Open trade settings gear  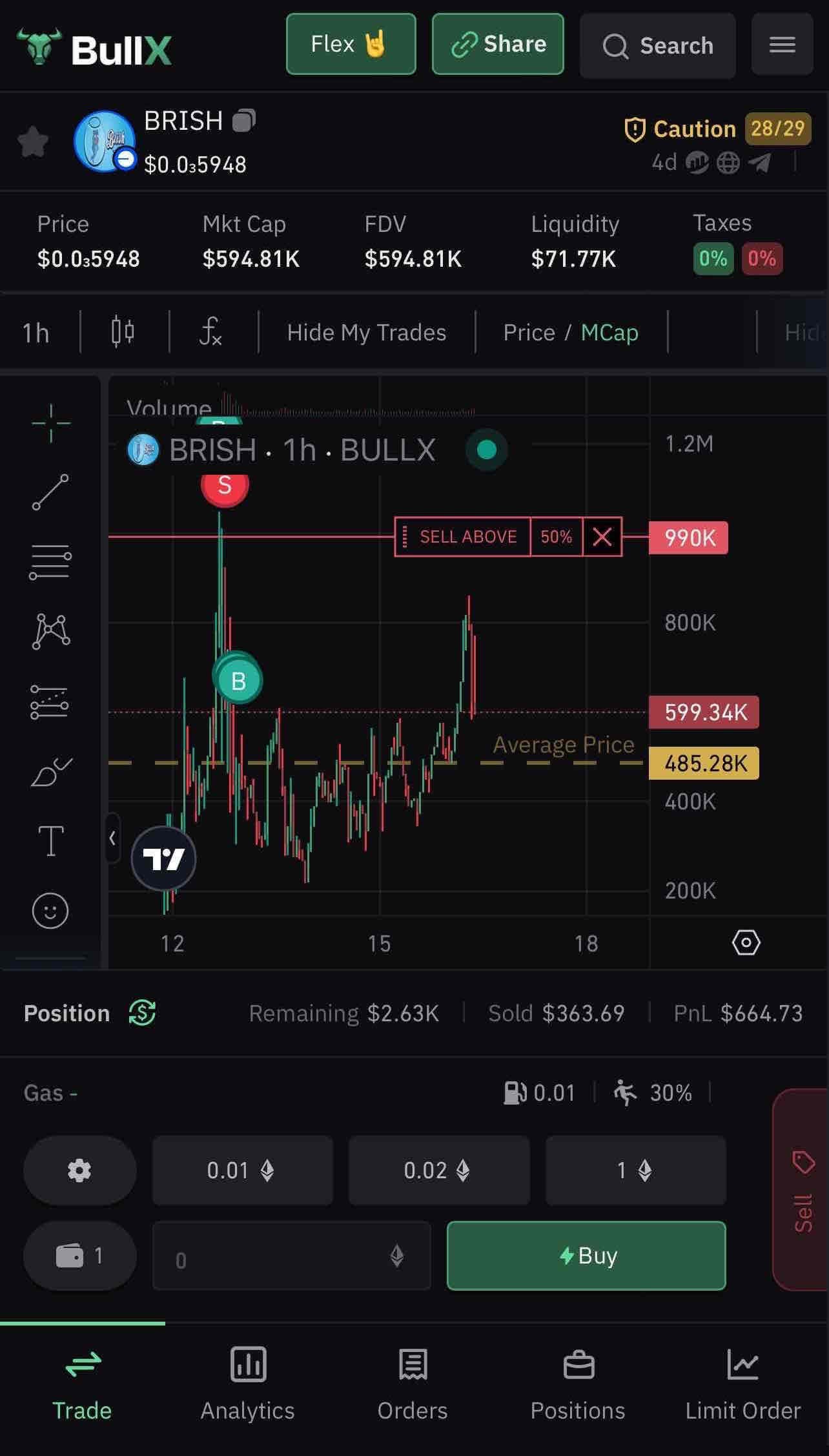pos(79,1170)
